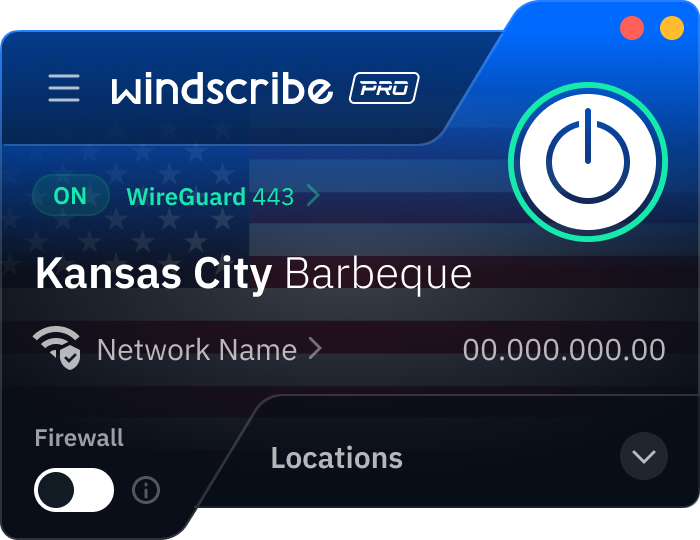
Task: Toggle the Firewall switch
Action: 74,490
